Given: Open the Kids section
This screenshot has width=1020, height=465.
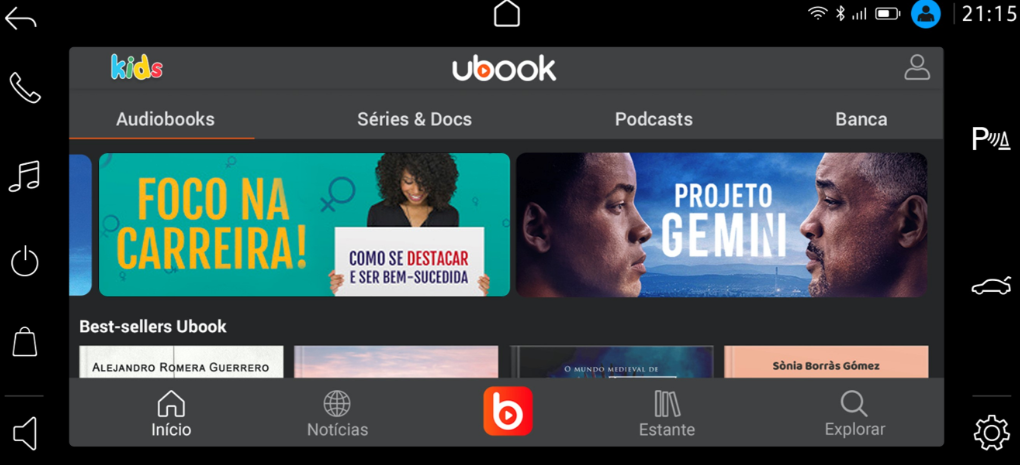Looking at the screenshot, I should (137, 67).
